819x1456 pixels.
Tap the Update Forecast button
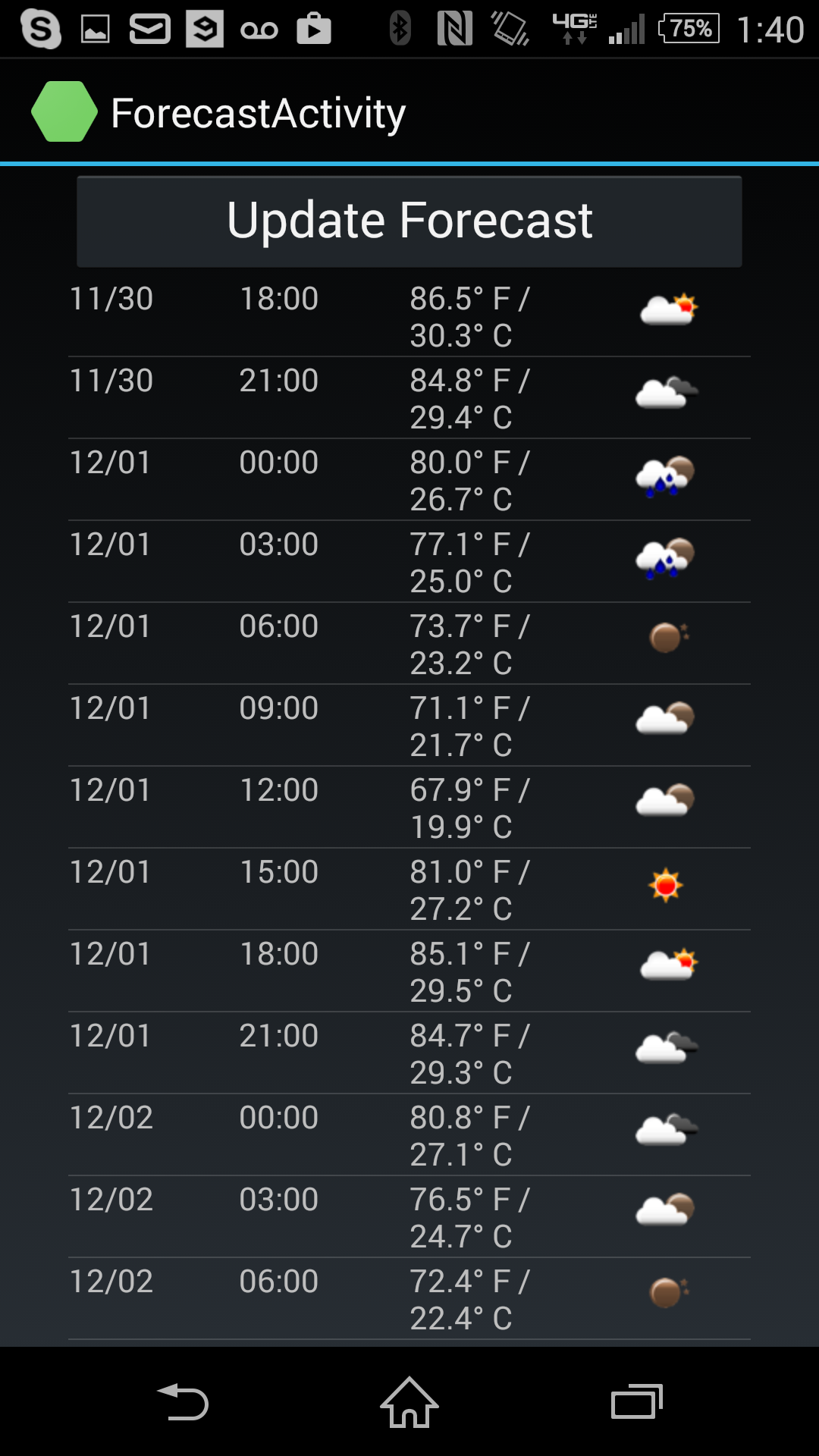point(409,221)
